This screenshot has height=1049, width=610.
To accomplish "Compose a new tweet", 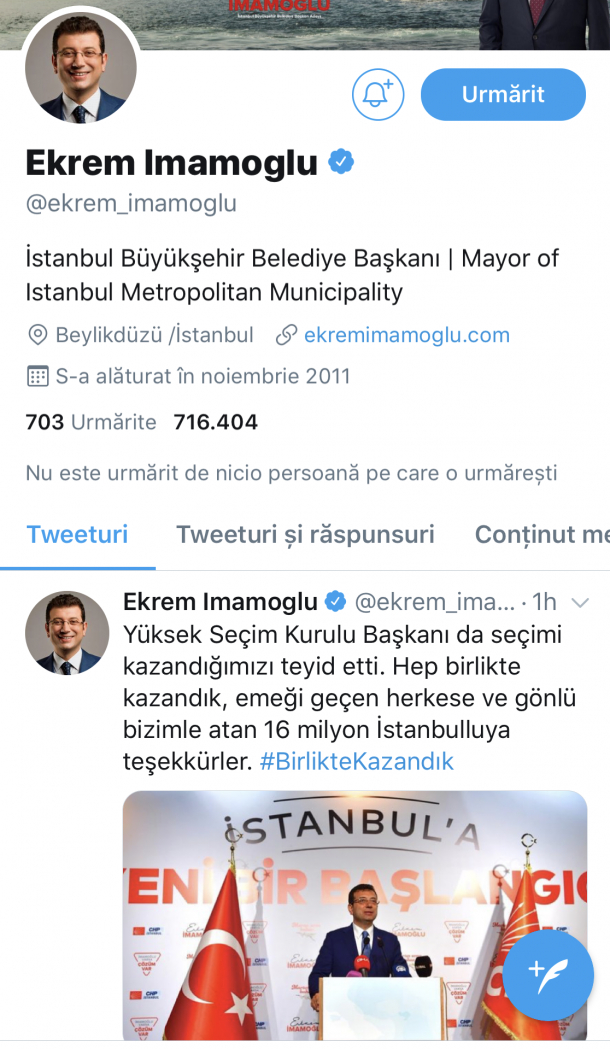I will click(x=548, y=975).
